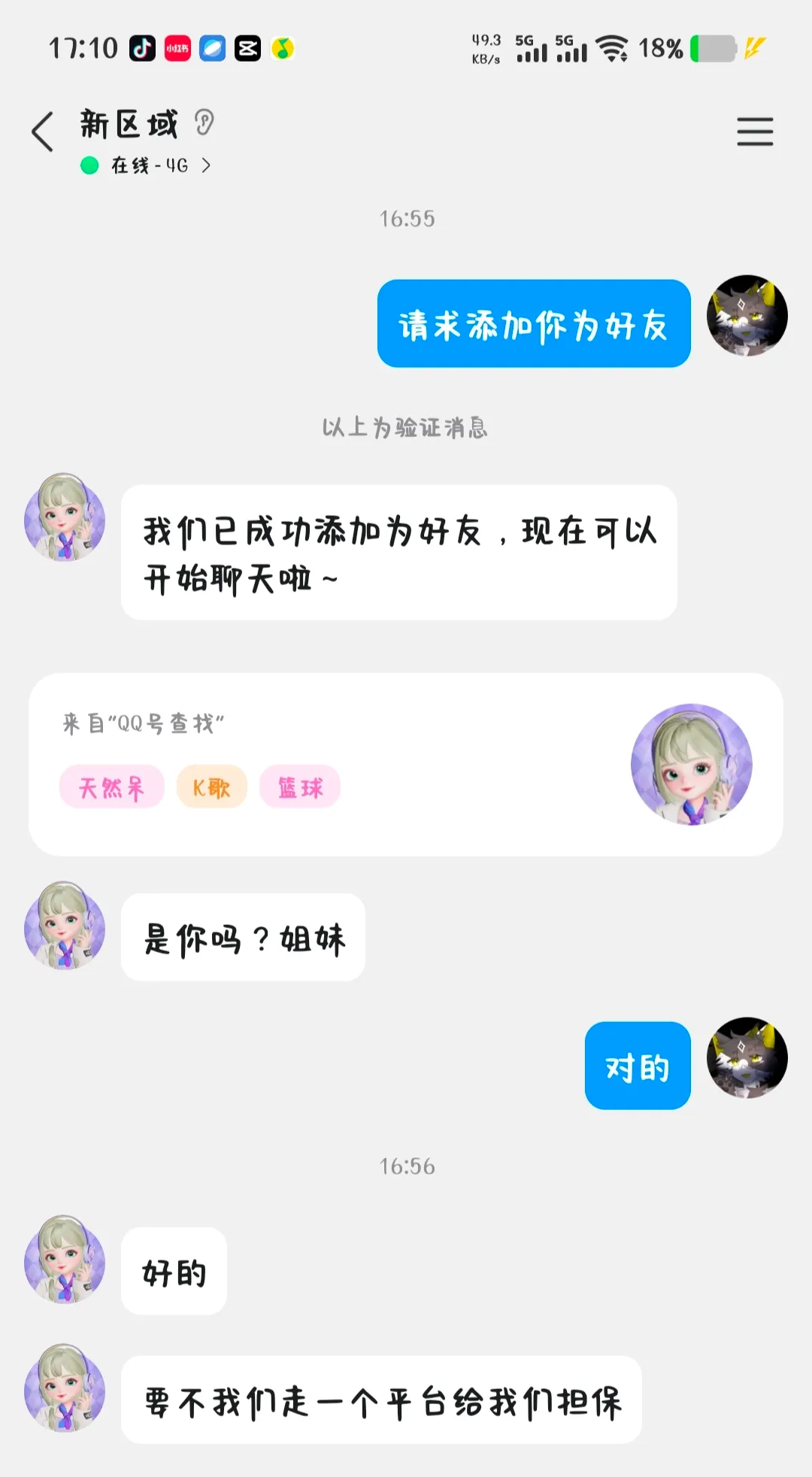Select the K歌 tag chip
Screen dimensions: 812x1477
coord(211,787)
